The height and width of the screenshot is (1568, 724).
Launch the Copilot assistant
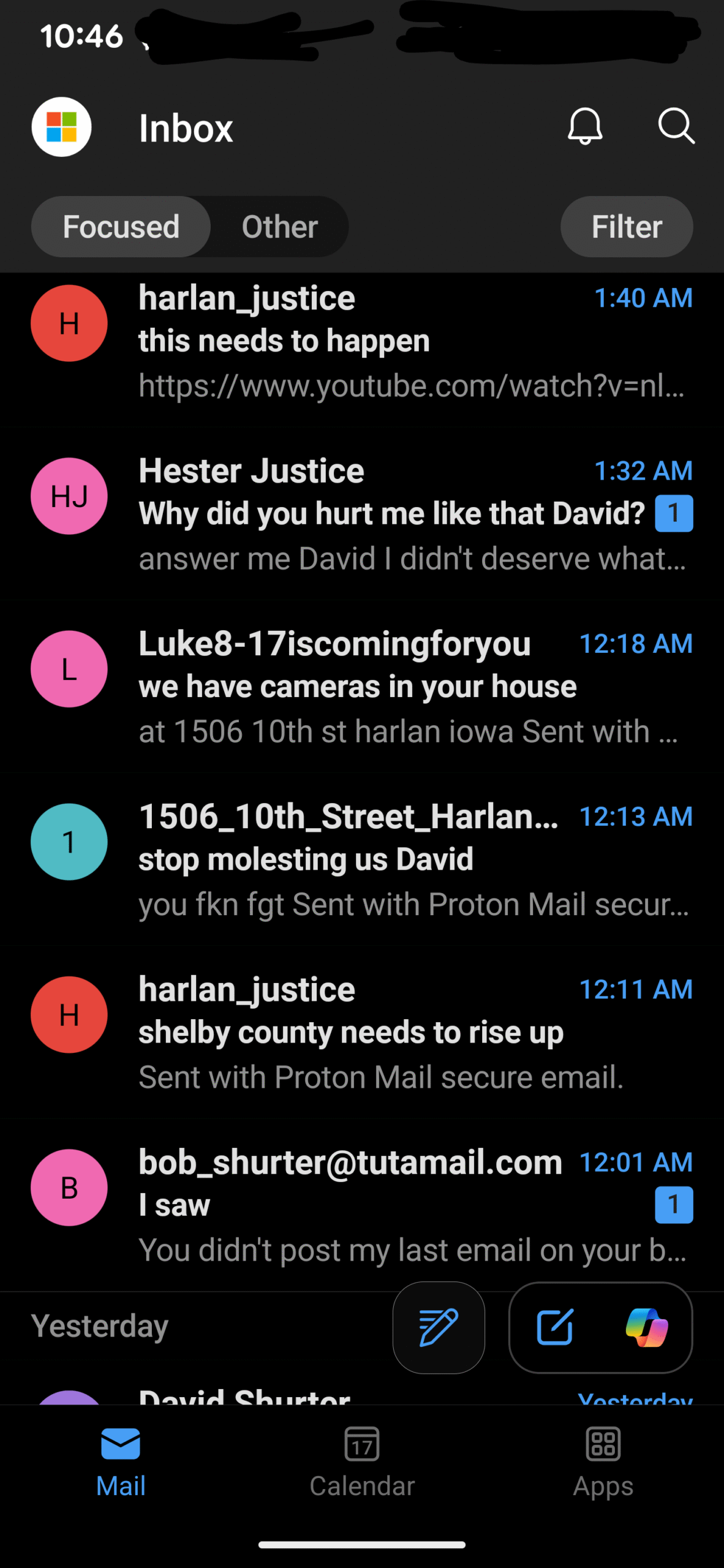click(647, 1327)
